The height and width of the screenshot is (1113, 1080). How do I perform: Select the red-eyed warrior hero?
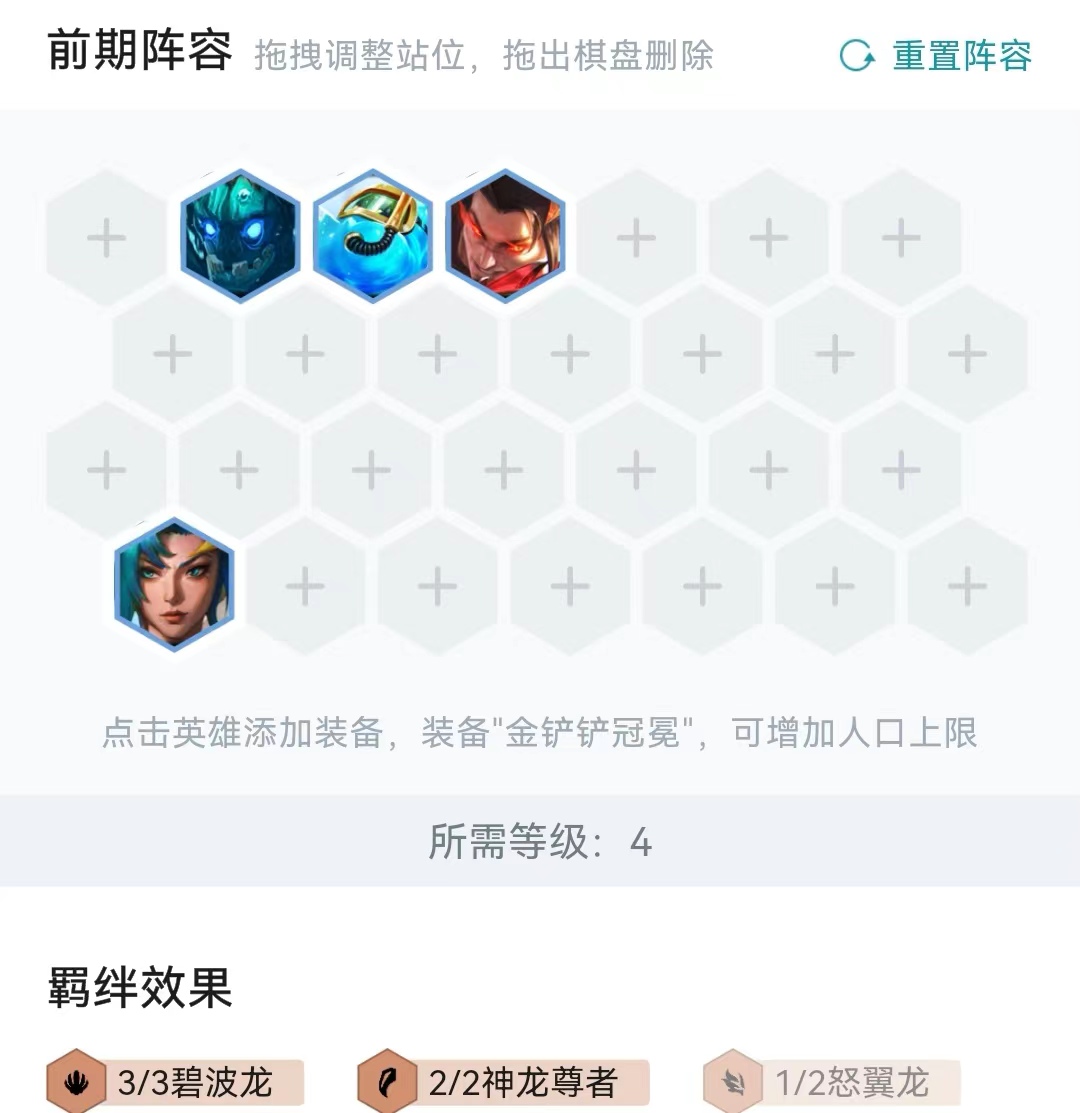[x=505, y=237]
